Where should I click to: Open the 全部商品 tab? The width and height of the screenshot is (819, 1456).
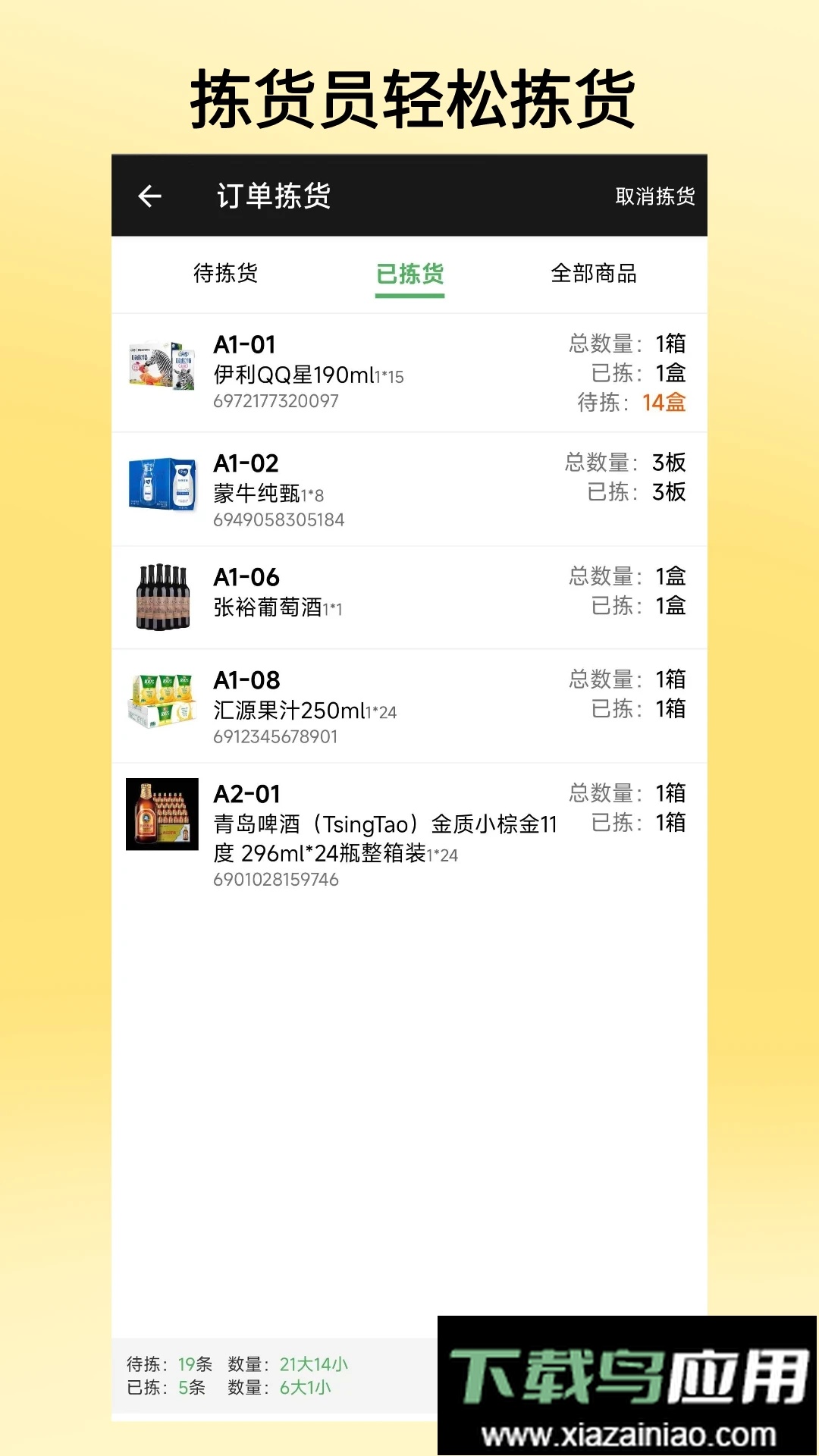click(595, 275)
